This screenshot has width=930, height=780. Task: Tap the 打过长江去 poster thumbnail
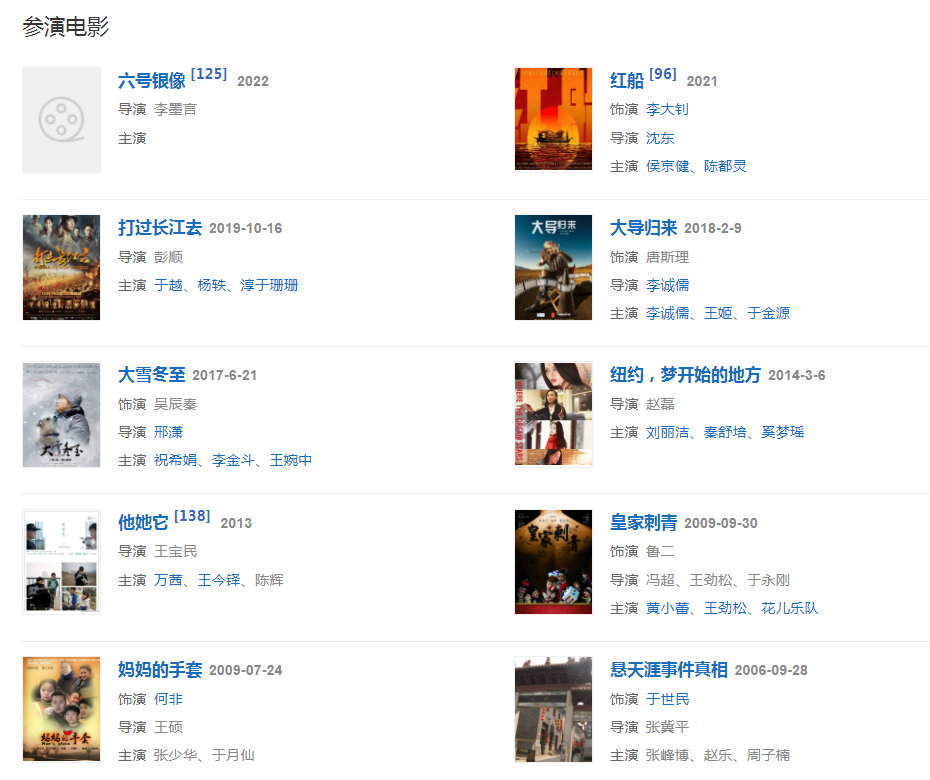pyautogui.click(x=61, y=267)
